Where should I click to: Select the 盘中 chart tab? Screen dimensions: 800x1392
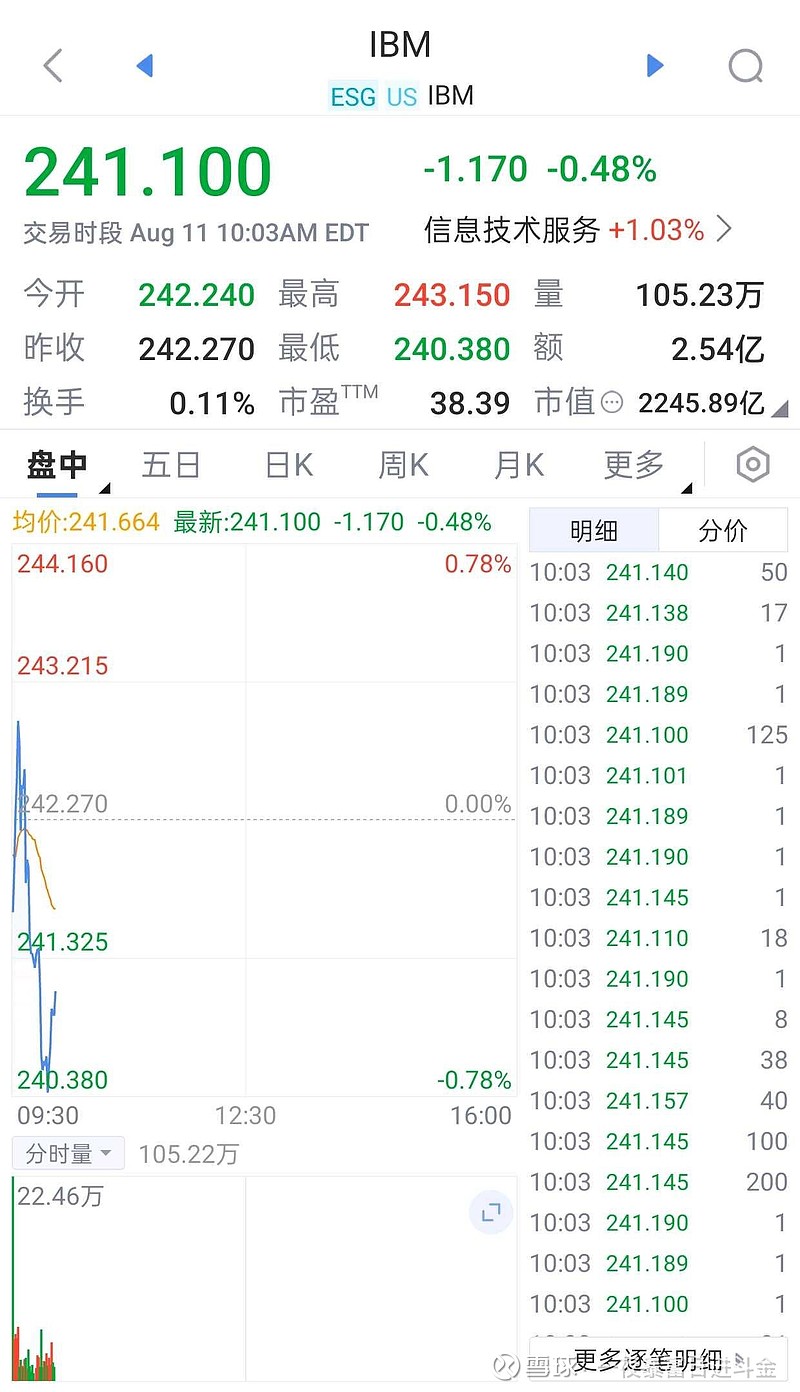(x=57, y=465)
